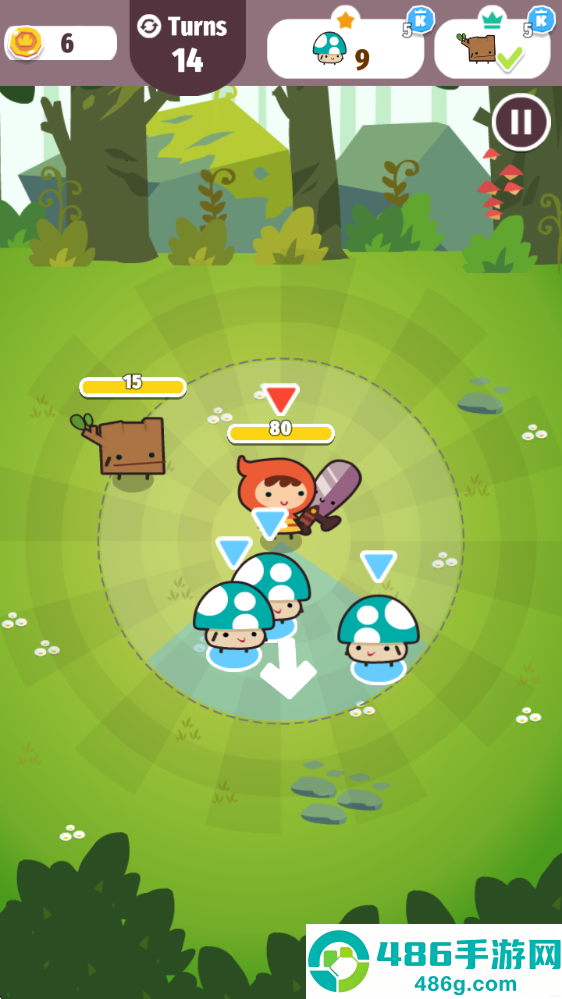
Task: Pause the game
Action: 521,123
